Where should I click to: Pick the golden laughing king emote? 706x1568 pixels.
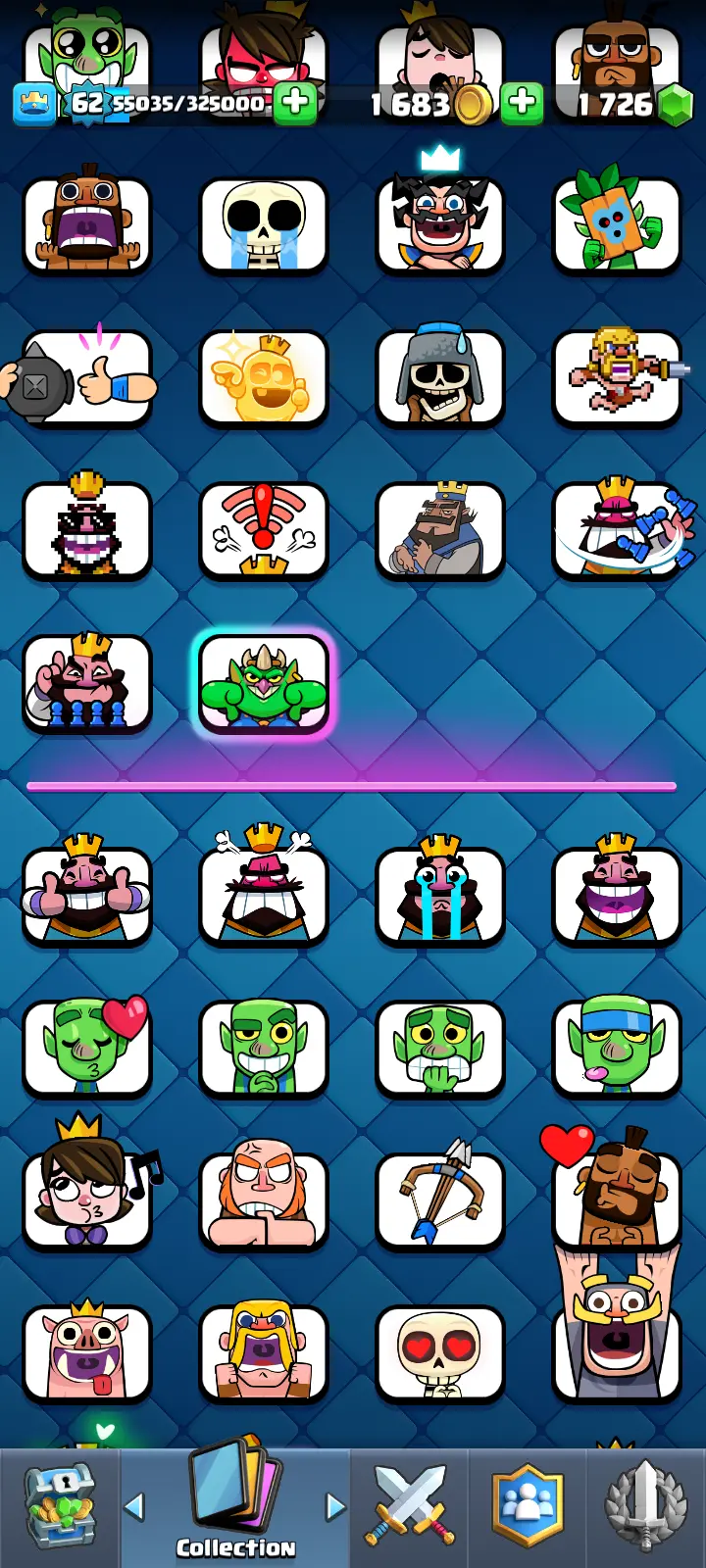263,377
